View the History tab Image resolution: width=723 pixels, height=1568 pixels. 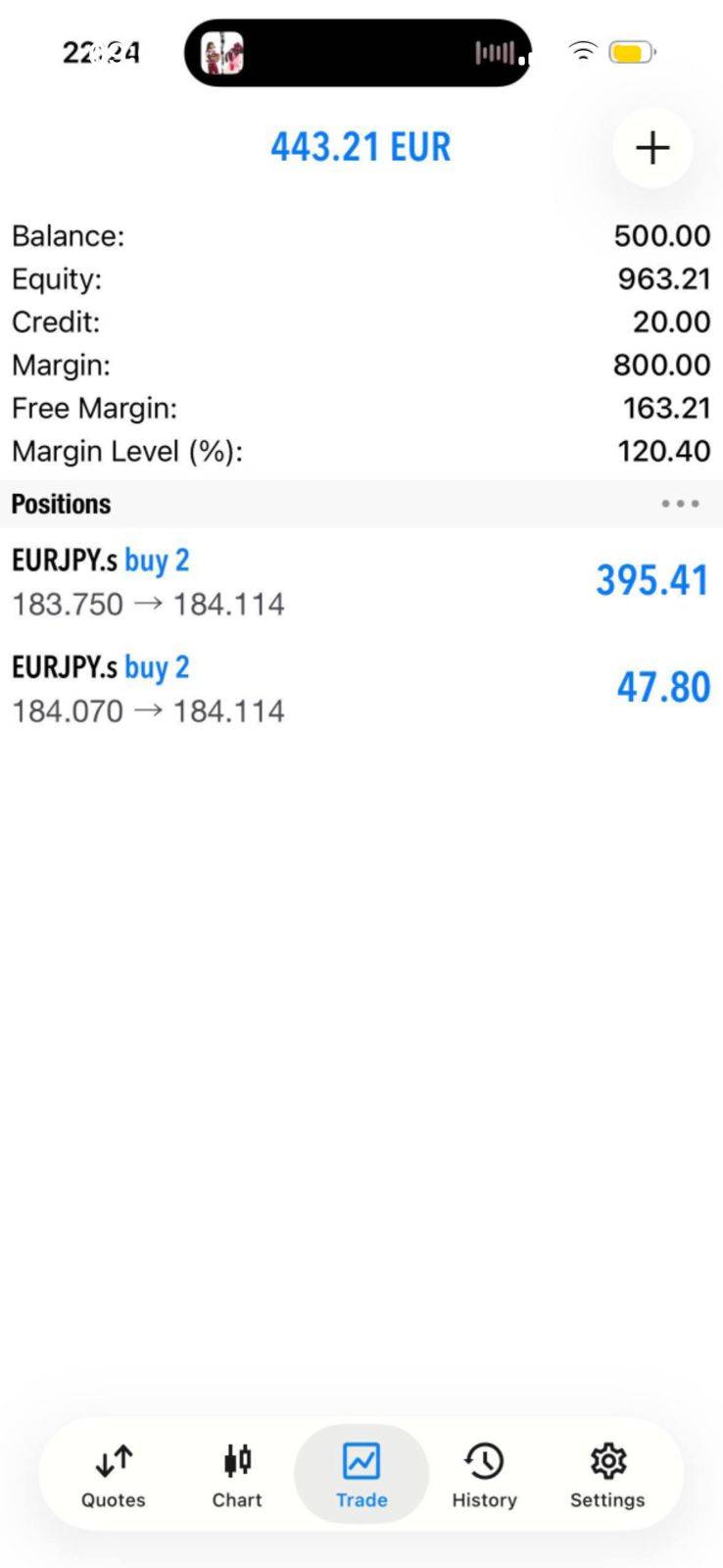coord(484,1474)
